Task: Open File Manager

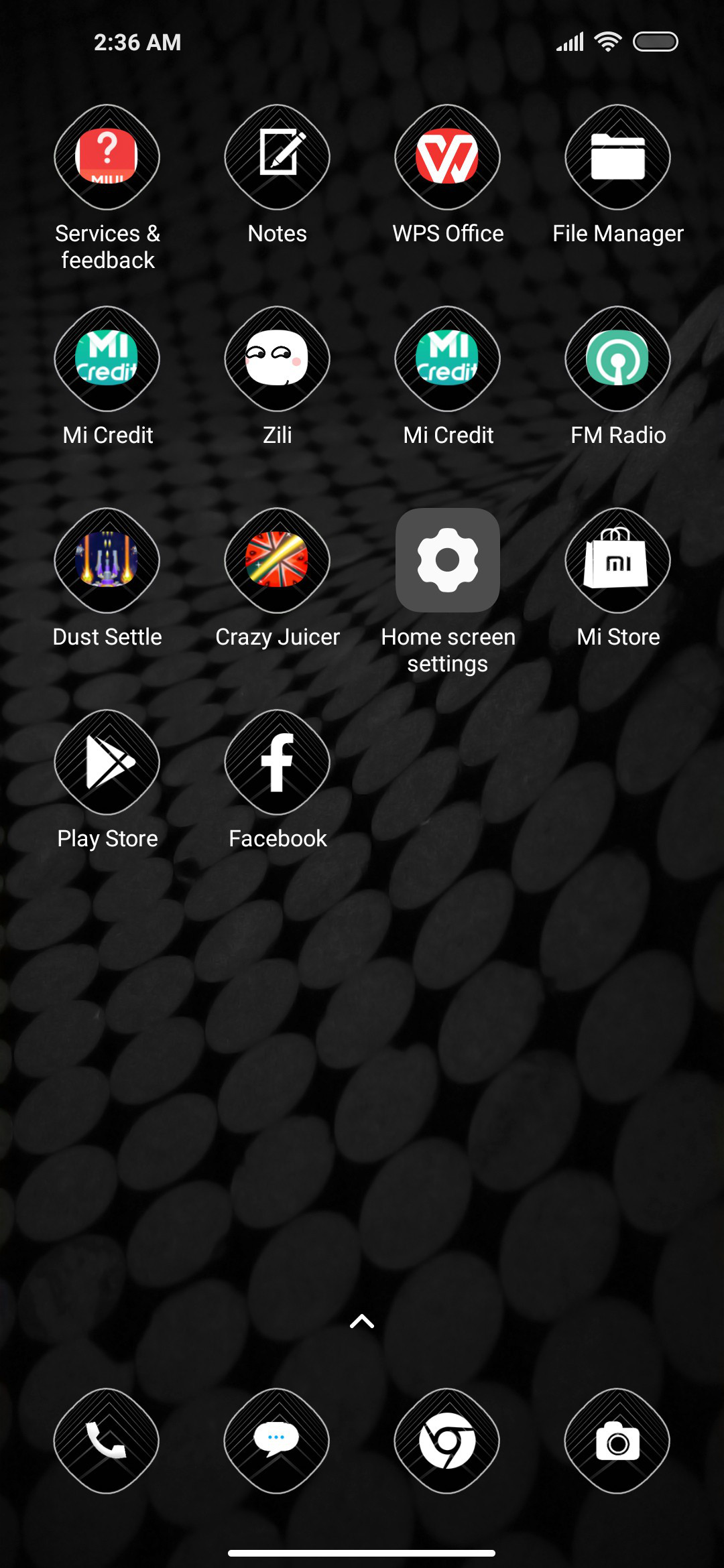Action: pyautogui.click(x=618, y=157)
